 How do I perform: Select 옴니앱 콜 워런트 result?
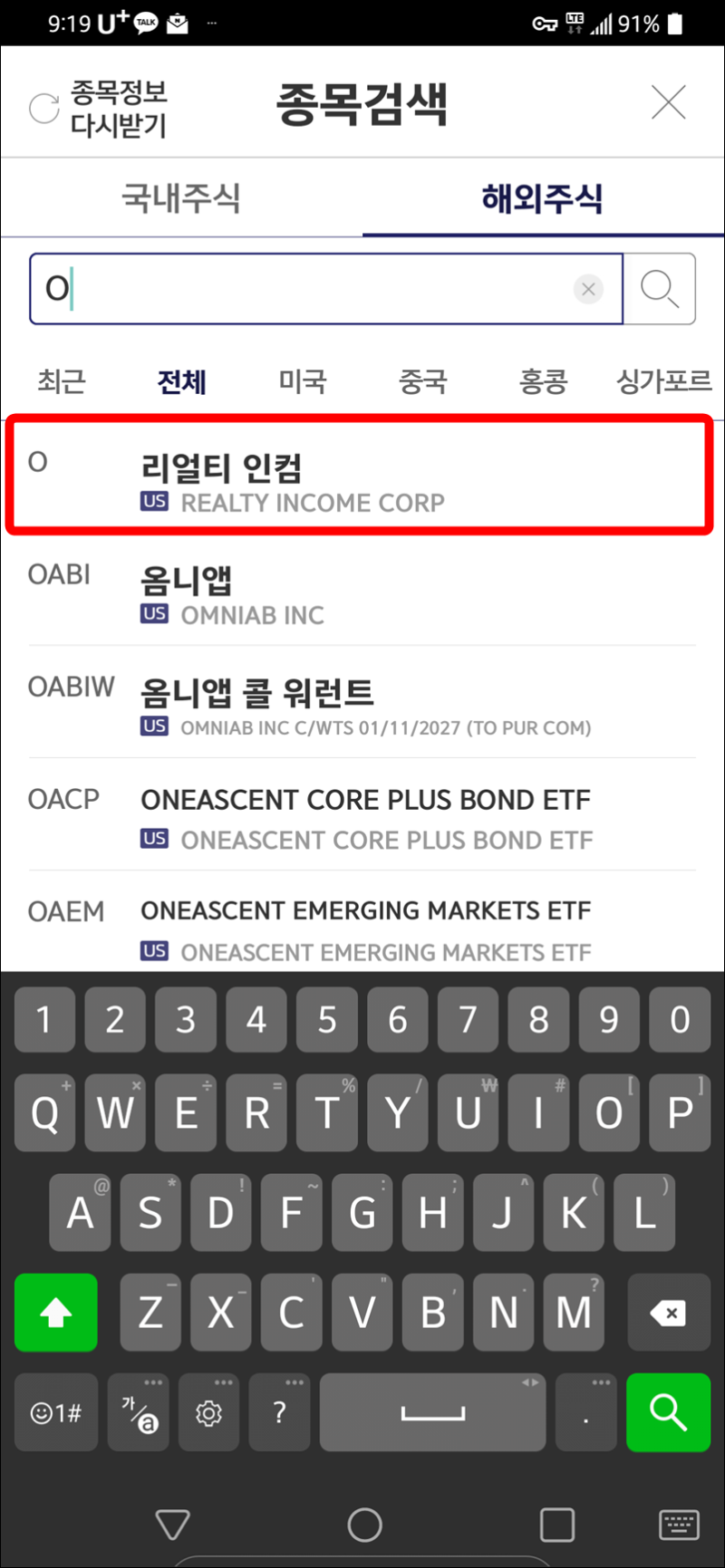(x=362, y=702)
